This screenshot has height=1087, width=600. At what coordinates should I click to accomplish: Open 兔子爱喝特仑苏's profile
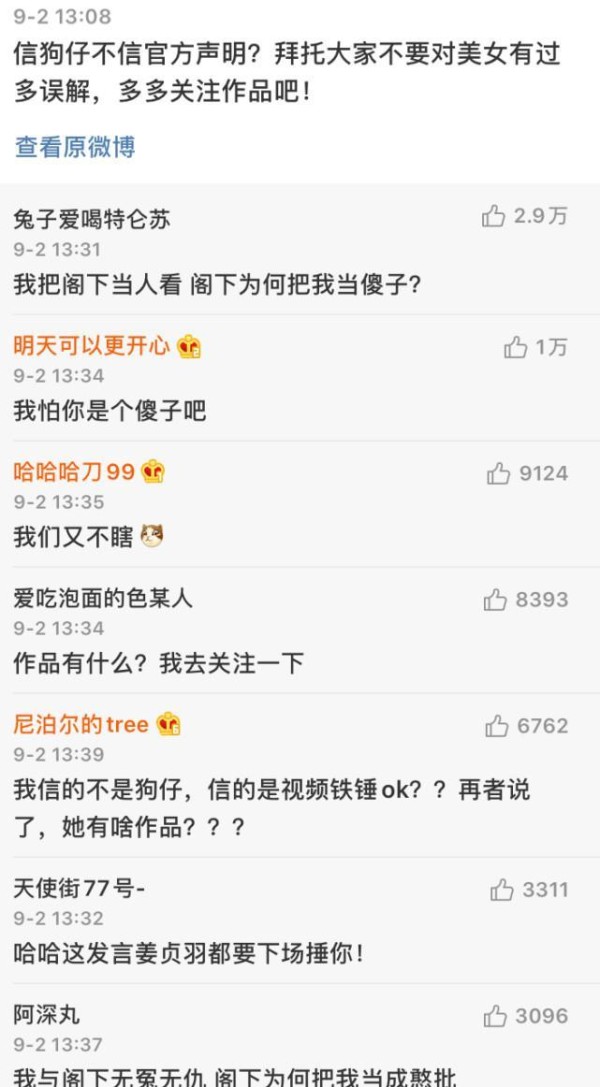click(x=92, y=220)
